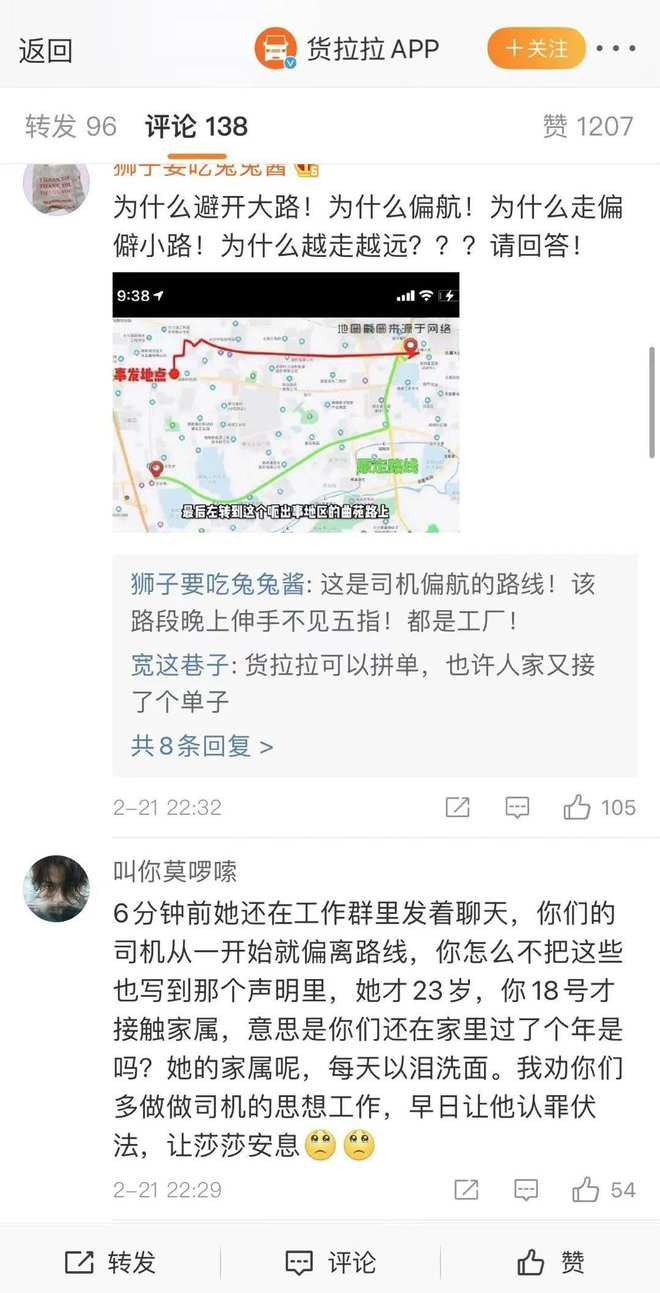The width and height of the screenshot is (660, 1293).
Task: Switch to the 转发 96 tab
Action: pyautogui.click(x=71, y=127)
